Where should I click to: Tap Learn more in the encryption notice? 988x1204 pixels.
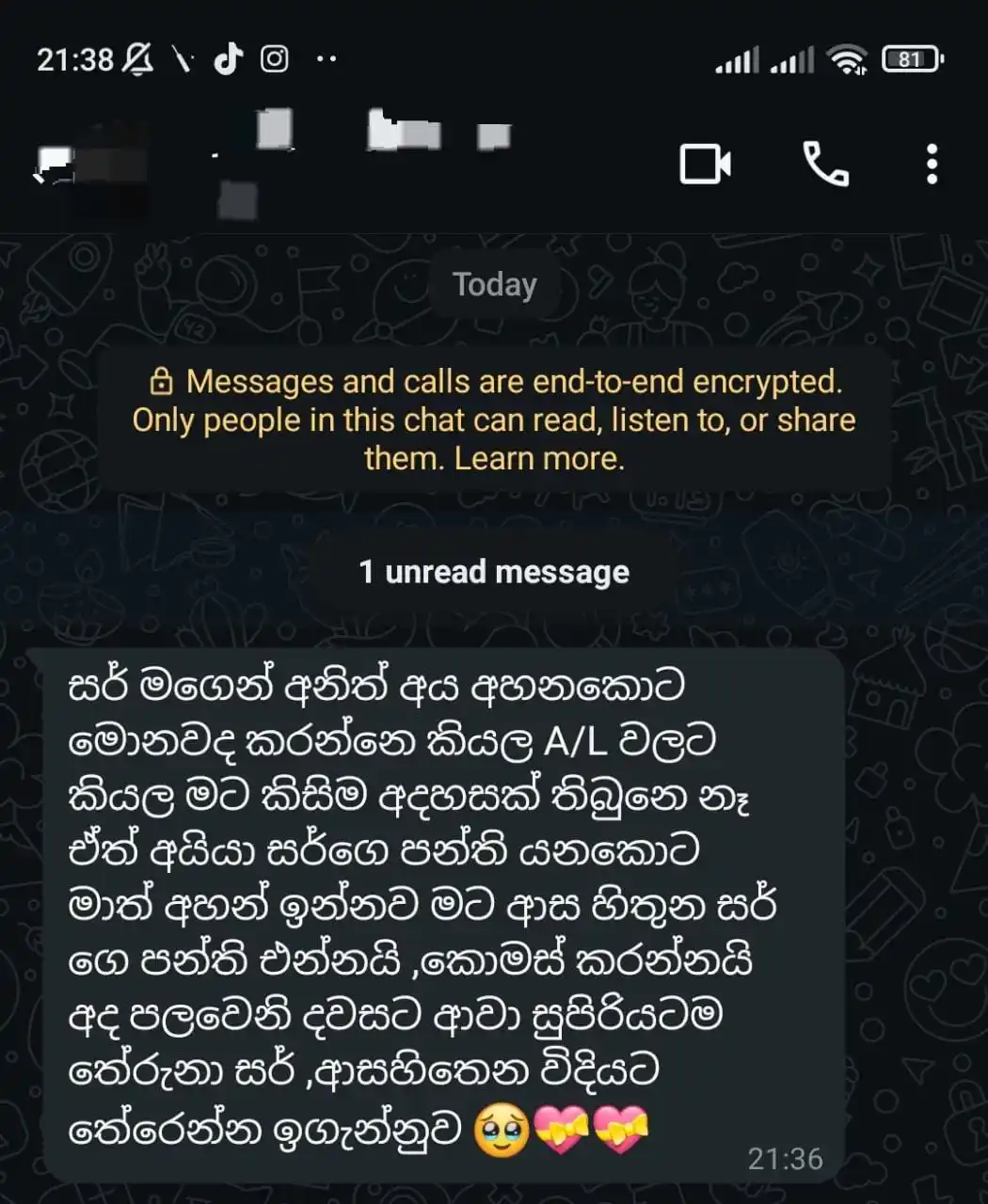[x=539, y=459]
